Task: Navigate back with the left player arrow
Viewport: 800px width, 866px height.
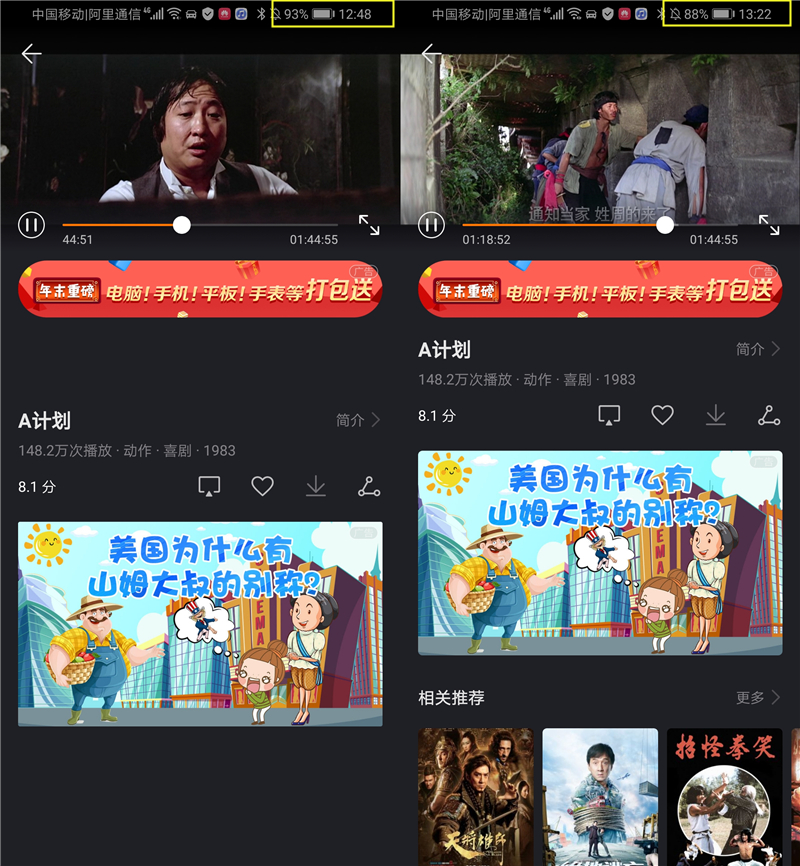Action: click(x=31, y=53)
